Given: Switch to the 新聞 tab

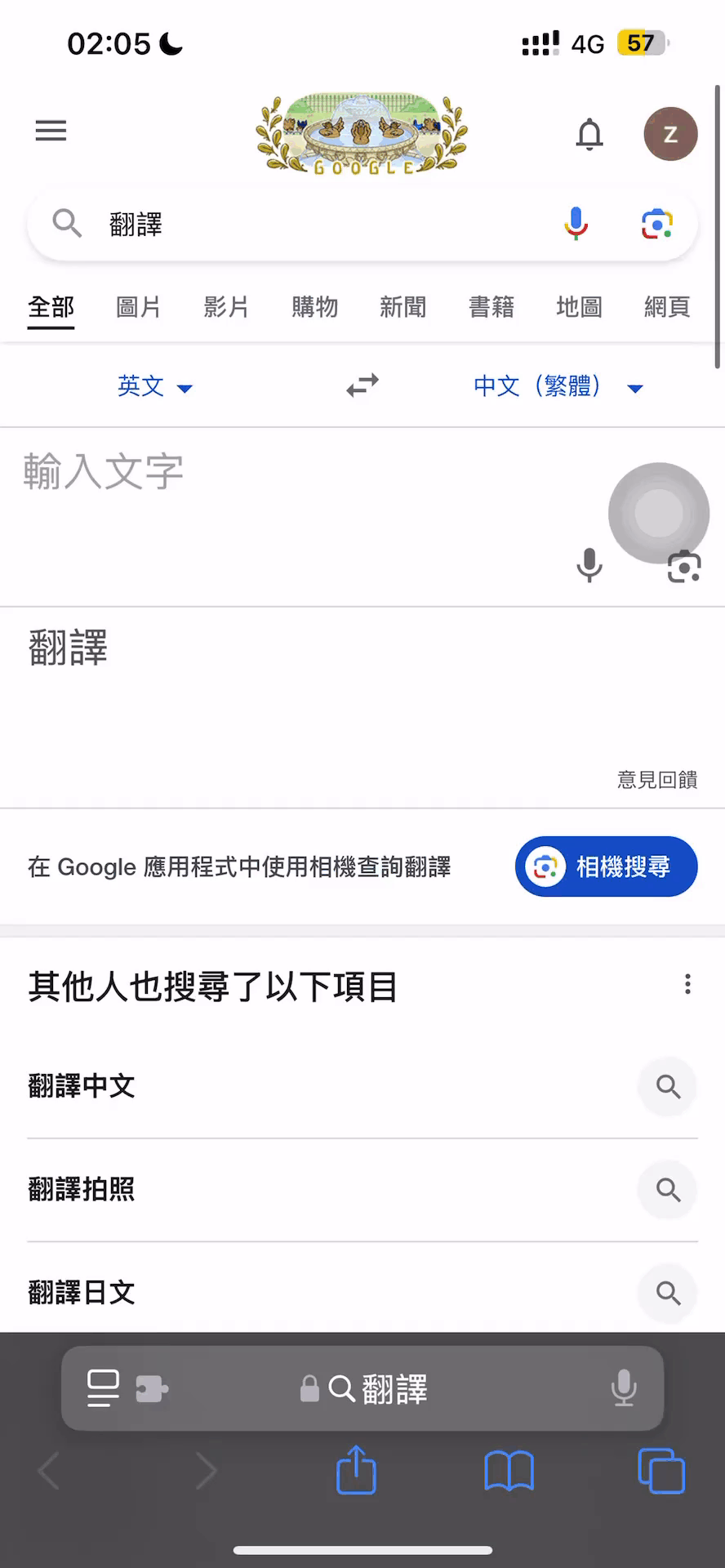Looking at the screenshot, I should (x=403, y=307).
